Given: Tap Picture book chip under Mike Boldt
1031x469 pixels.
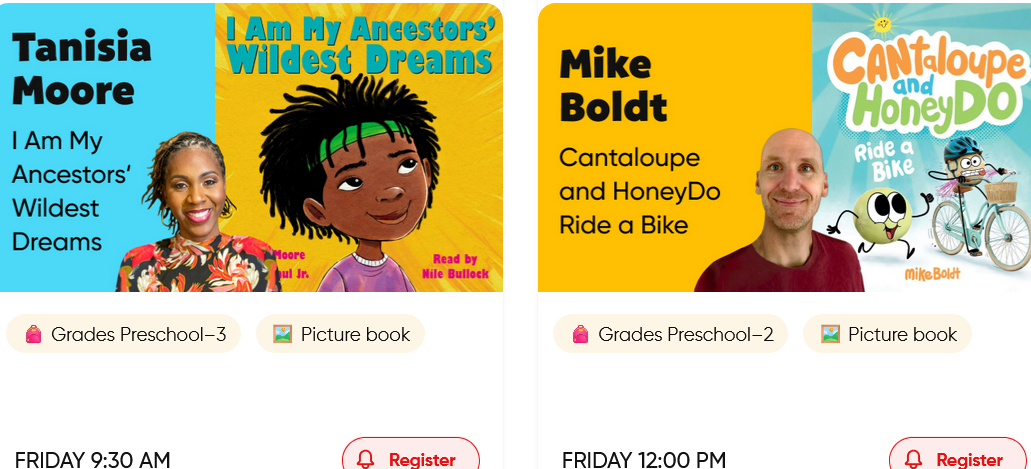Looking at the screenshot, I should click(x=887, y=334).
